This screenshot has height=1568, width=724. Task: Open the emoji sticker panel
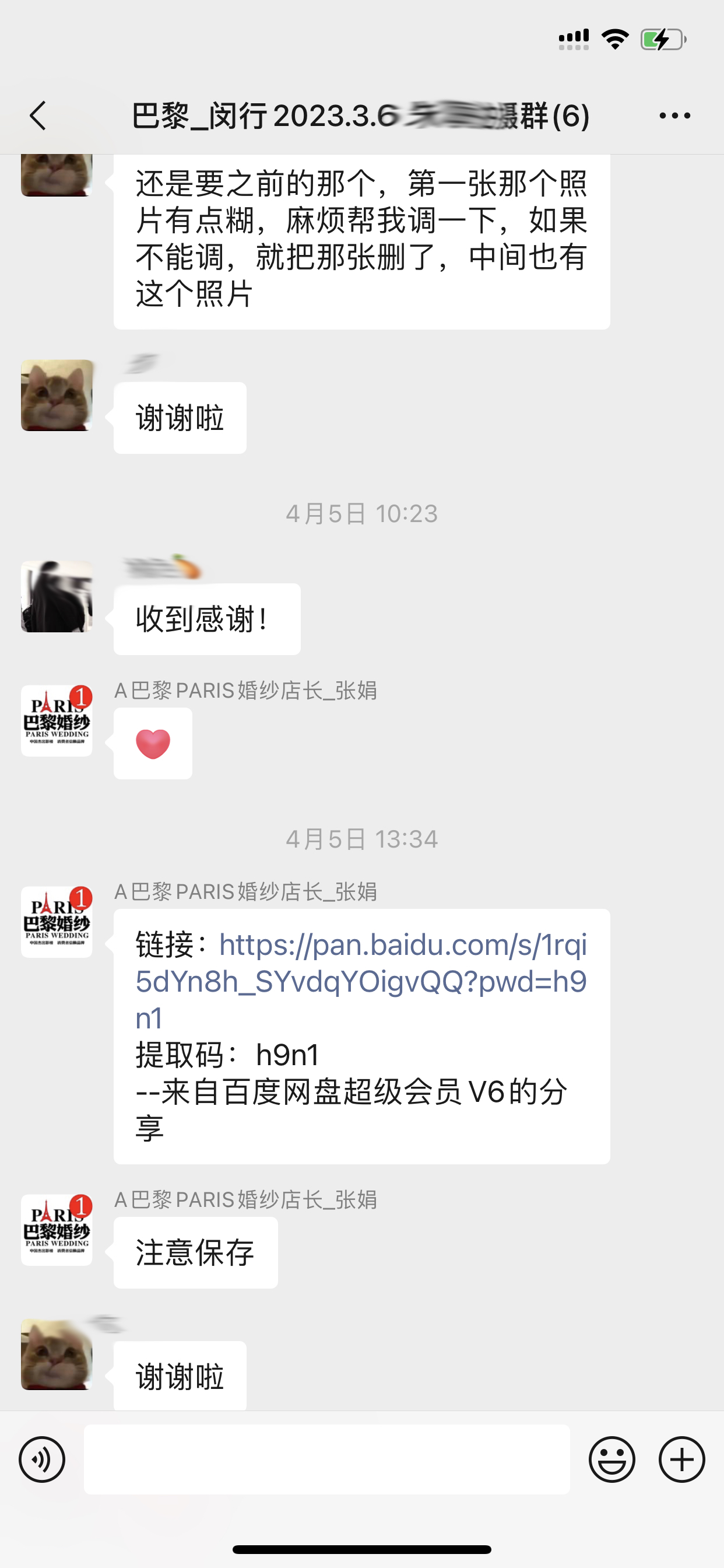[611, 1459]
